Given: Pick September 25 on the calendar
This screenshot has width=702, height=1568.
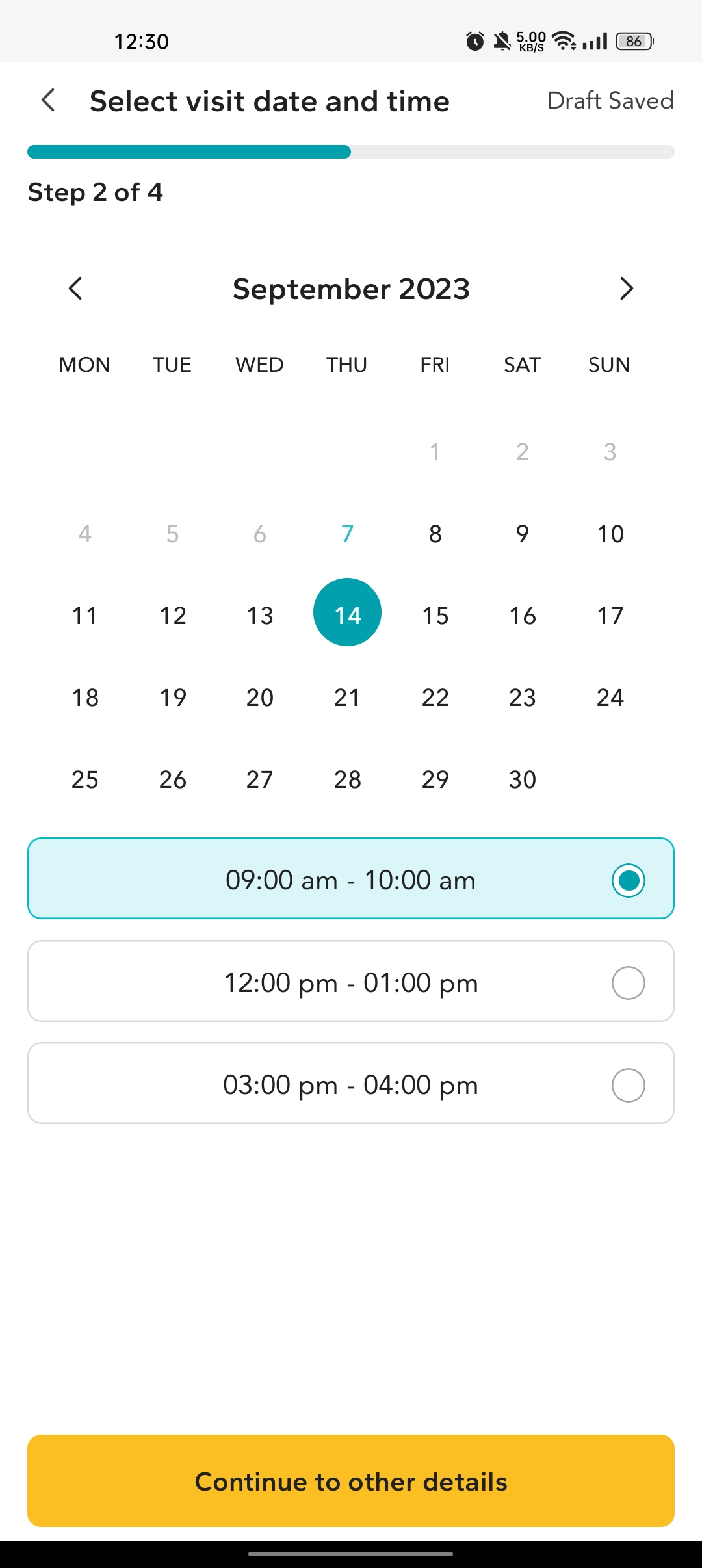Looking at the screenshot, I should tap(84, 779).
